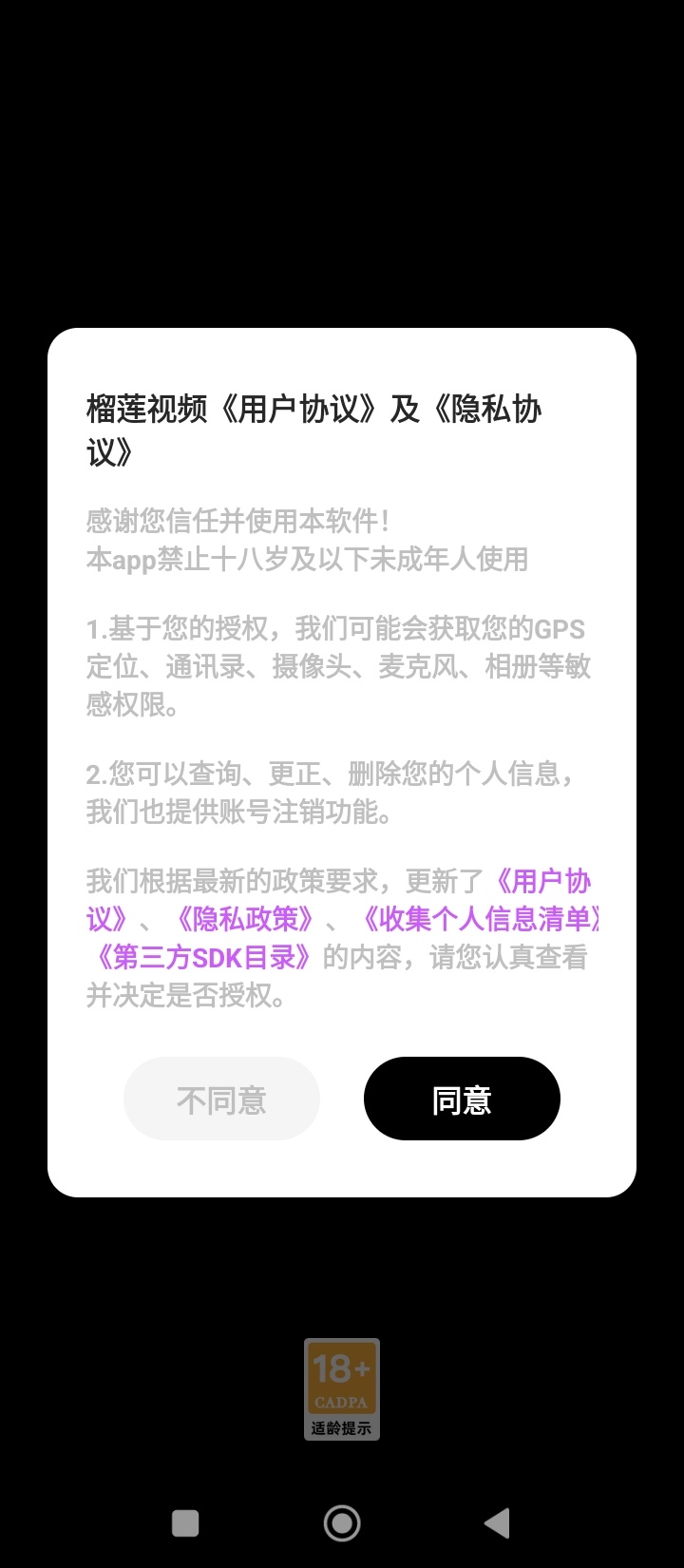Screen dimensions: 684x1568
Task: Tap the 18+ 适龄提示 badge
Action: pos(341,1388)
